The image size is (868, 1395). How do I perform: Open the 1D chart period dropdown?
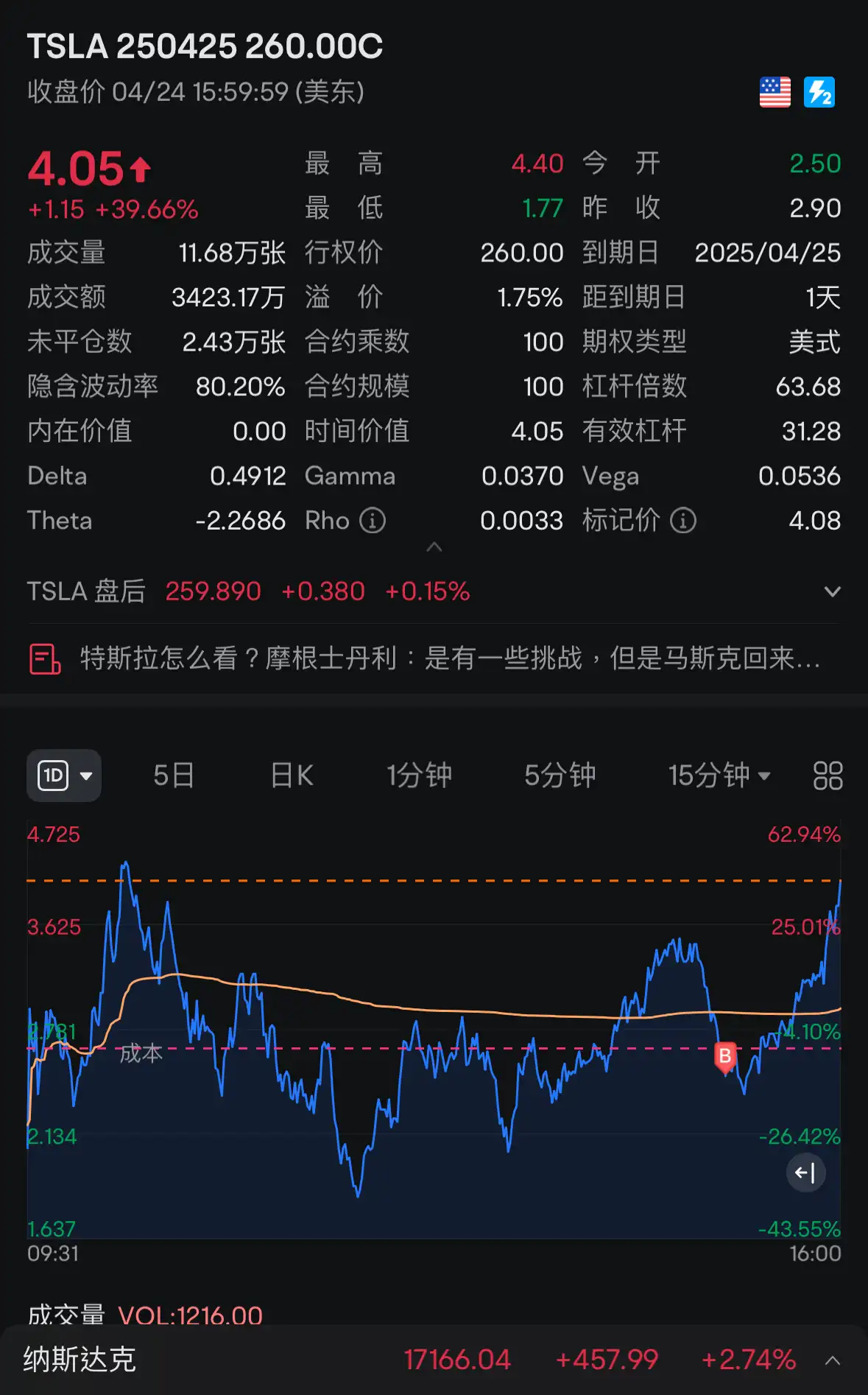pos(64,776)
